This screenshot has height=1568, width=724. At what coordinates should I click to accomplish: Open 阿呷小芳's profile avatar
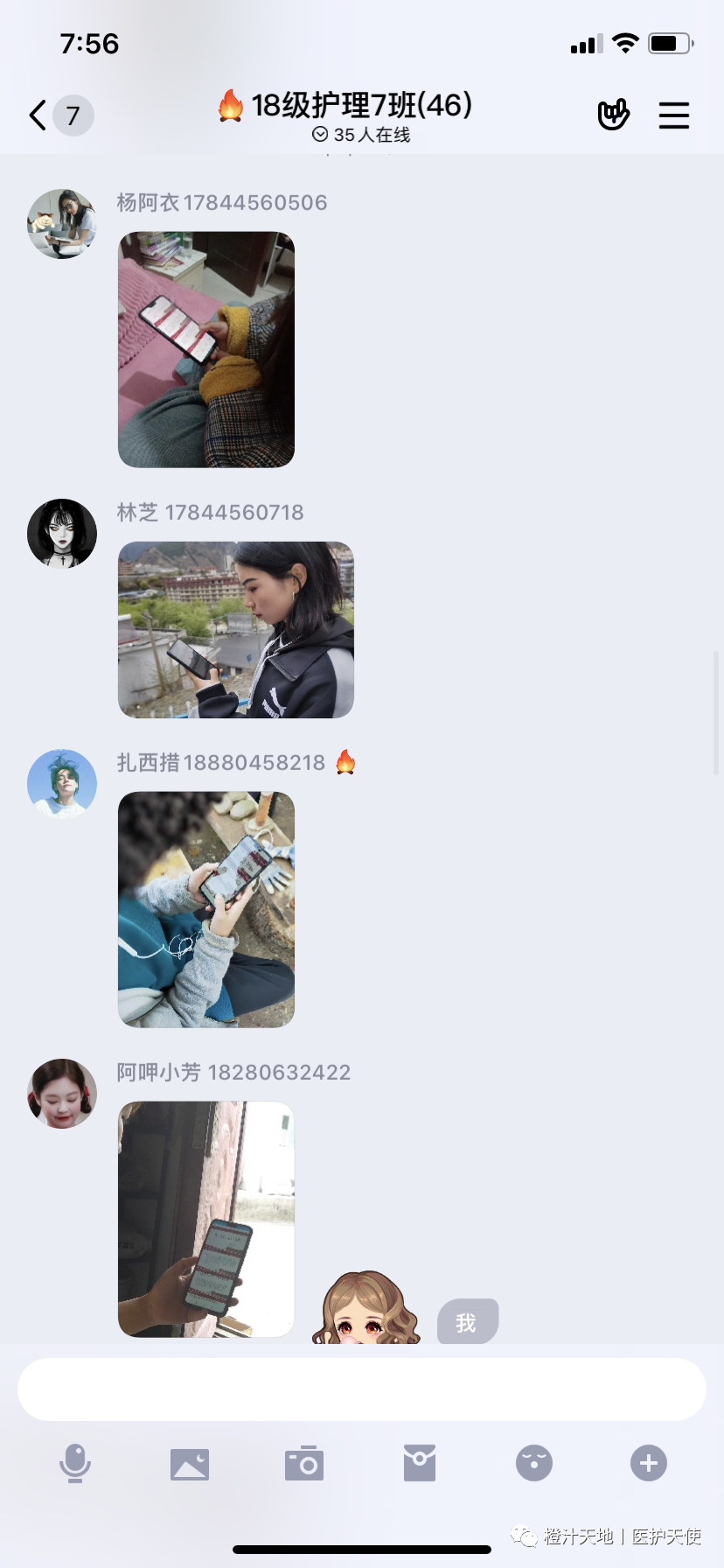click(x=62, y=1094)
